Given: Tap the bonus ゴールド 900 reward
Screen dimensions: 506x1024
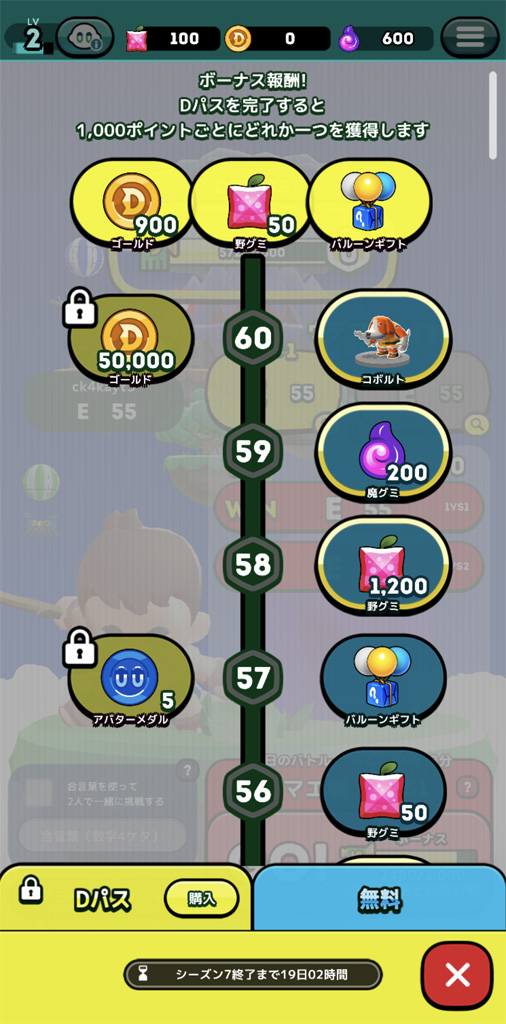Looking at the screenshot, I should click(133, 204).
